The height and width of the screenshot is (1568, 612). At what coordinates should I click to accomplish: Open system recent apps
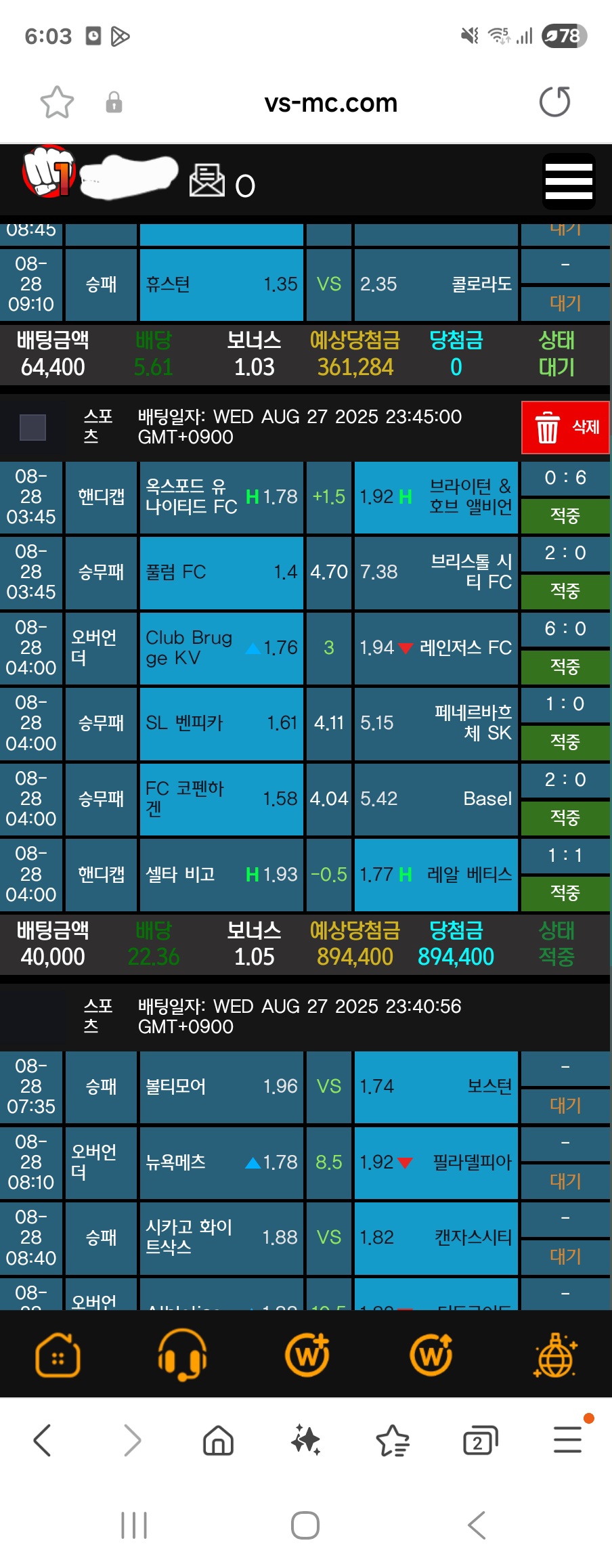[134, 1525]
